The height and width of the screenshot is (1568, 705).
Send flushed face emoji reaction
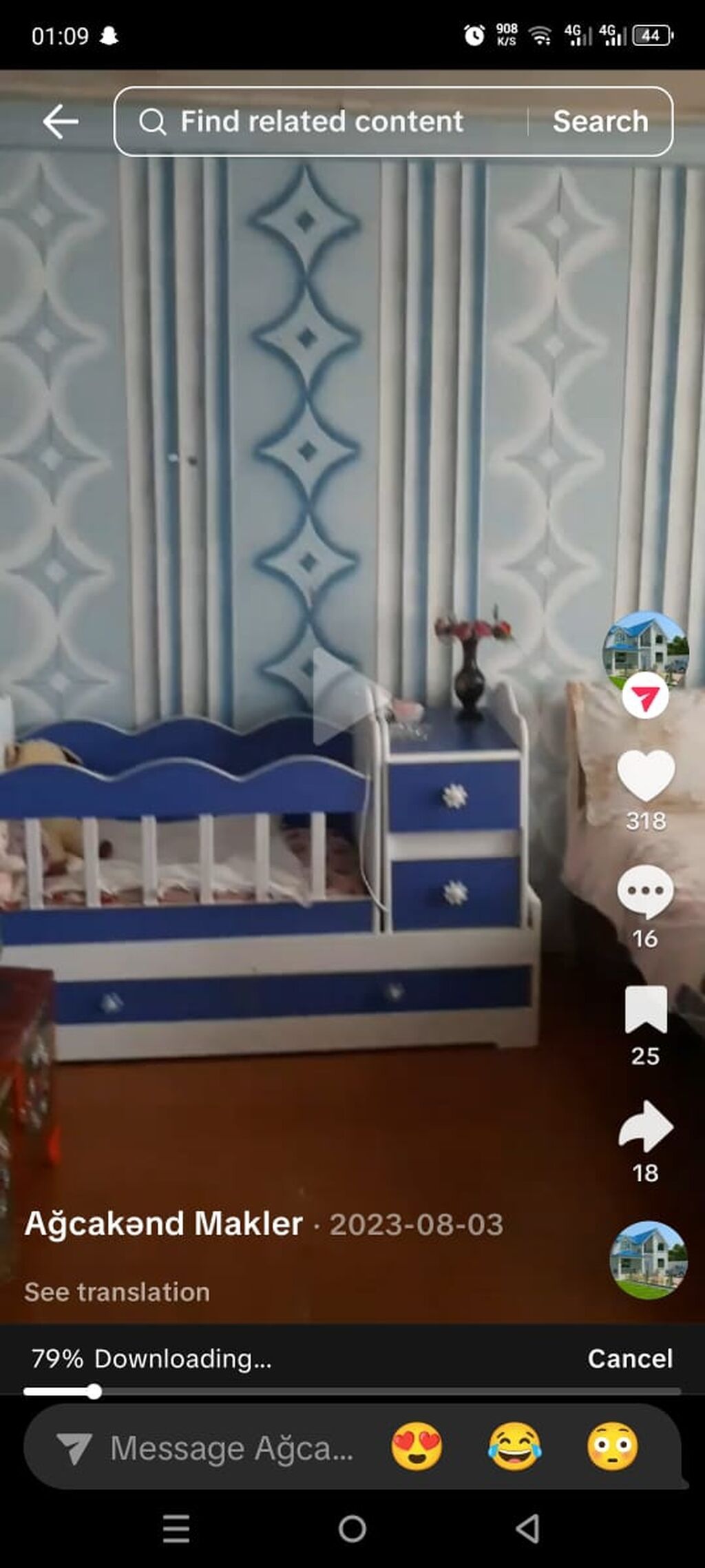pyautogui.click(x=612, y=1447)
